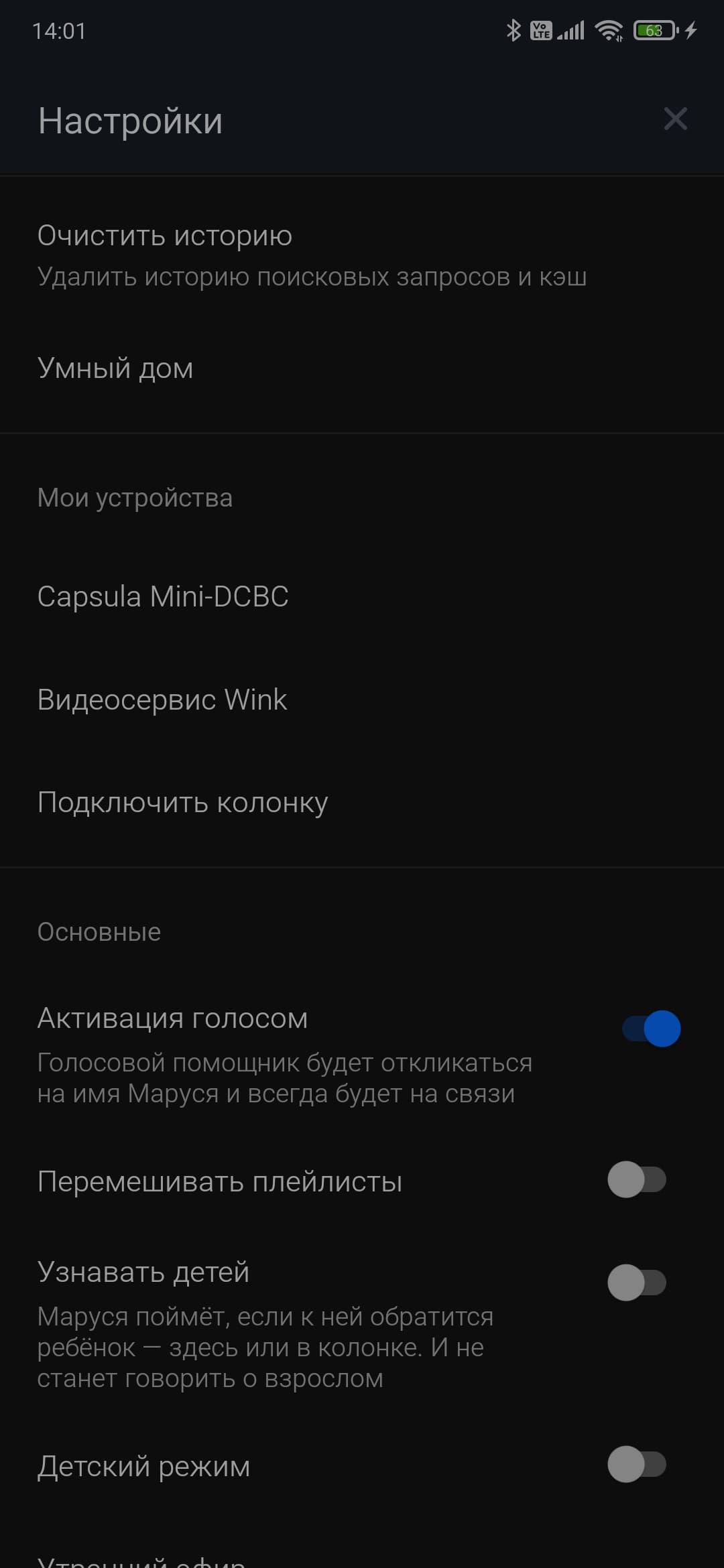Open Умный дом settings
Screen dimensions: 724x1568
[x=115, y=368]
